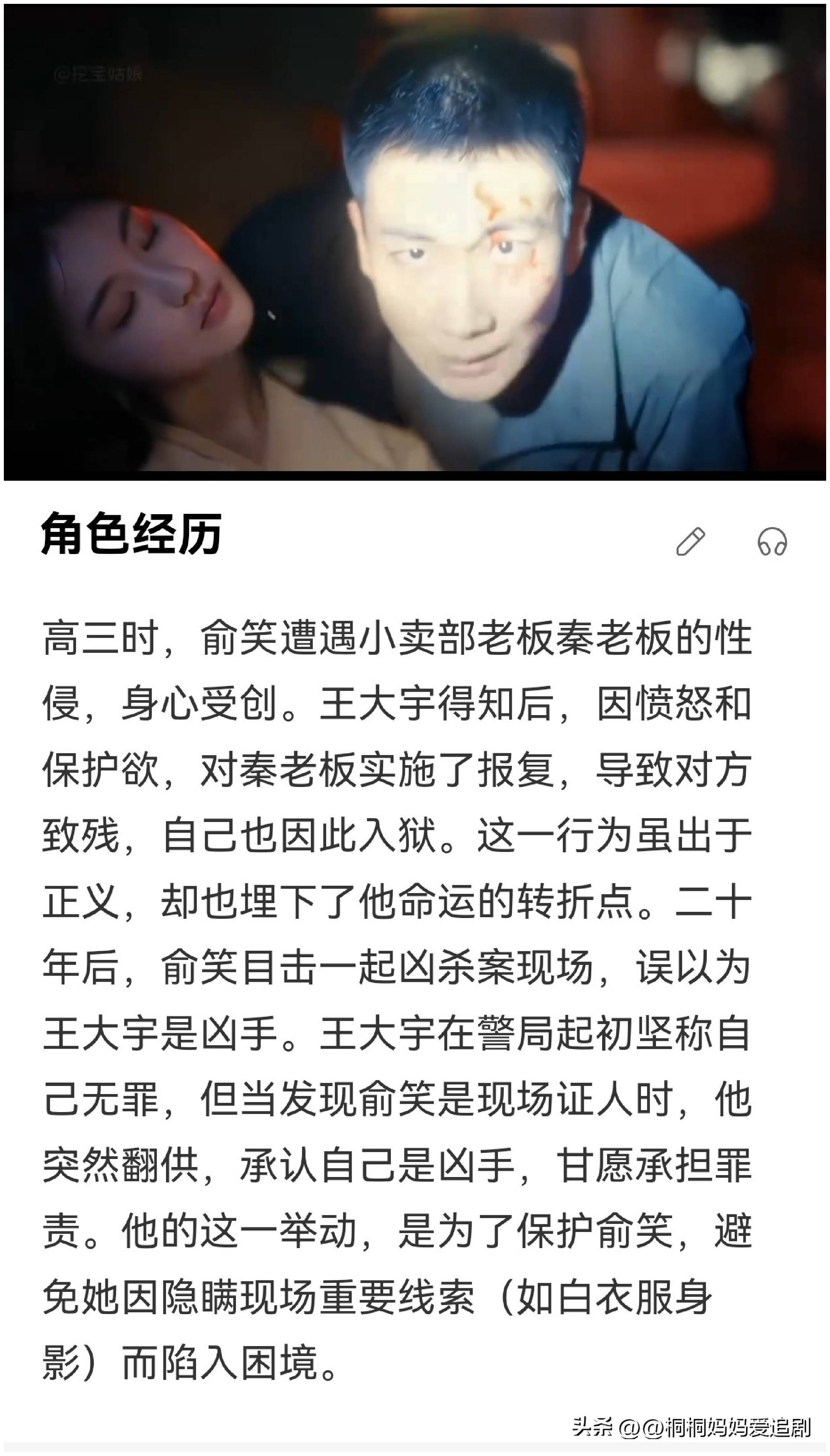
Task: Tap the pencil edit icon beside 角色经历
Action: click(691, 541)
